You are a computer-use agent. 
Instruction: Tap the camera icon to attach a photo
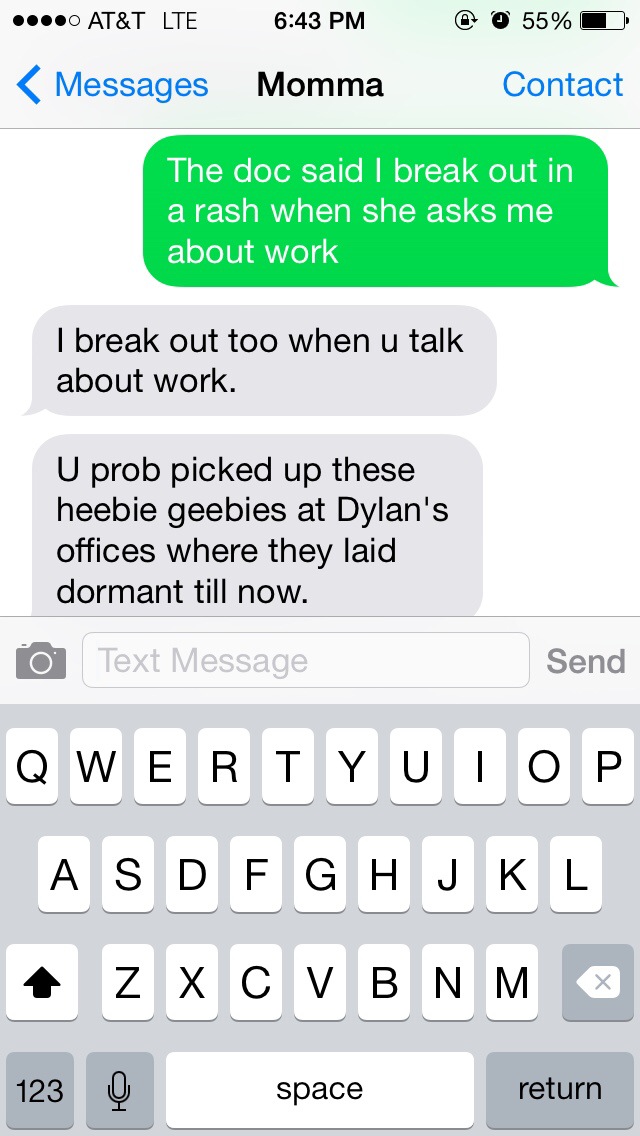(41, 660)
